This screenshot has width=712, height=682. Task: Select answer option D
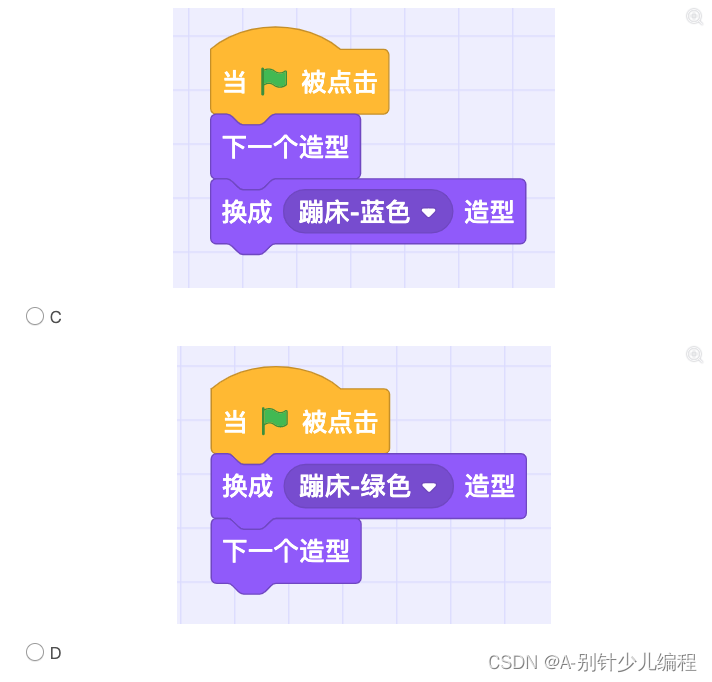point(35,652)
